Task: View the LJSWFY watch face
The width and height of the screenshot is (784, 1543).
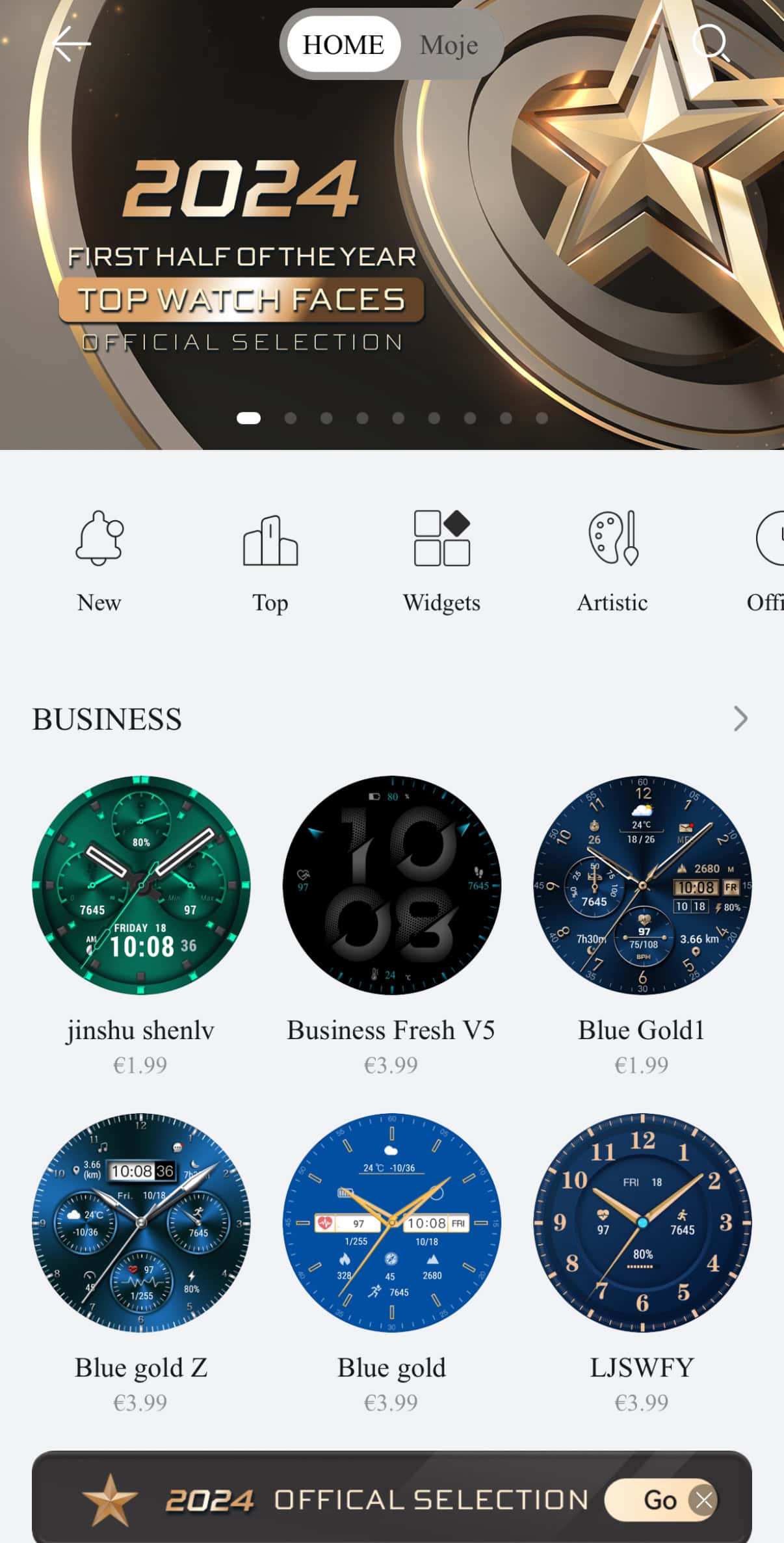Action: 642,1222
